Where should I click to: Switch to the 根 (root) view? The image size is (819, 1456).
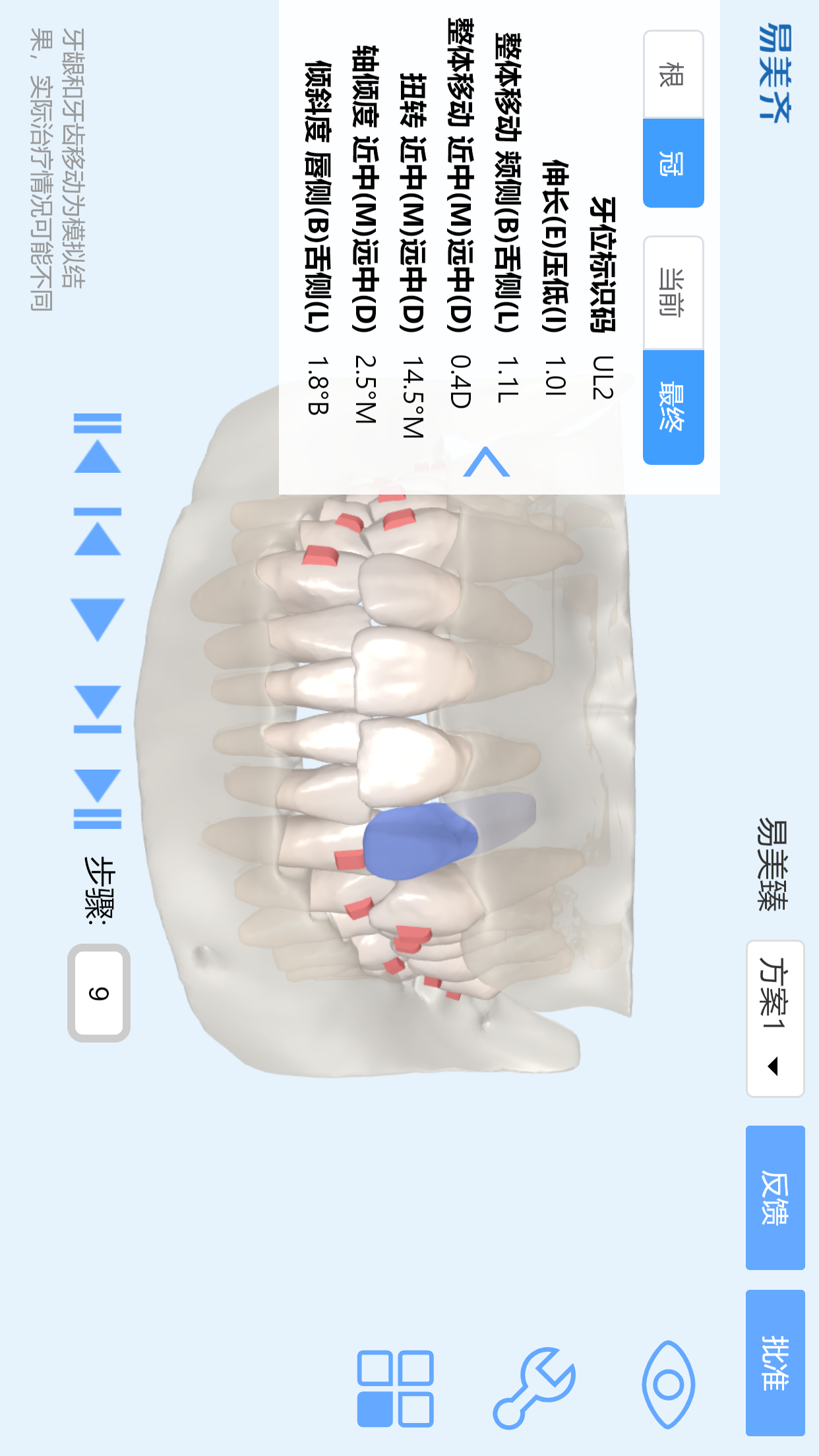point(673,75)
